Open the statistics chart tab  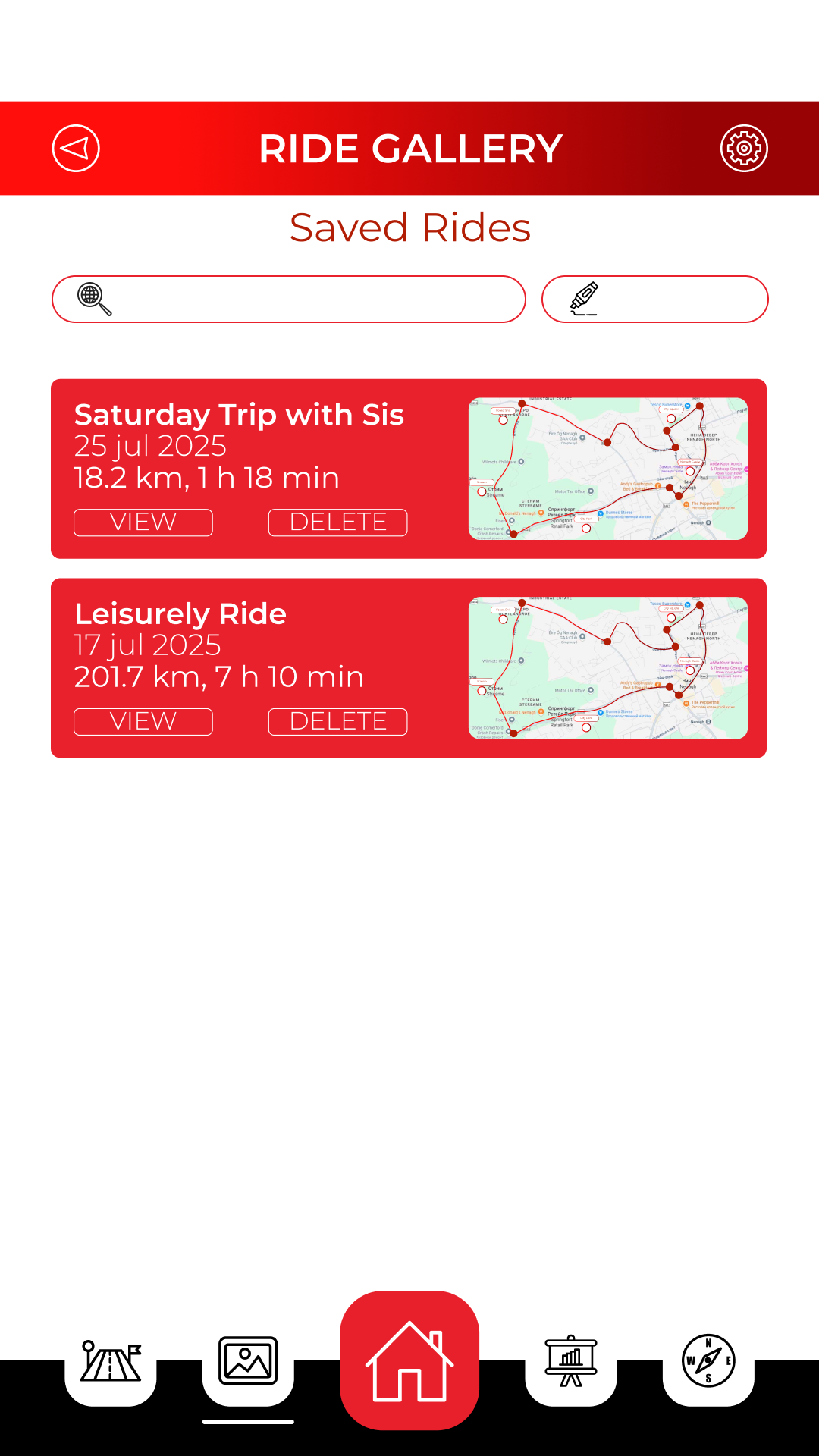570,1361
